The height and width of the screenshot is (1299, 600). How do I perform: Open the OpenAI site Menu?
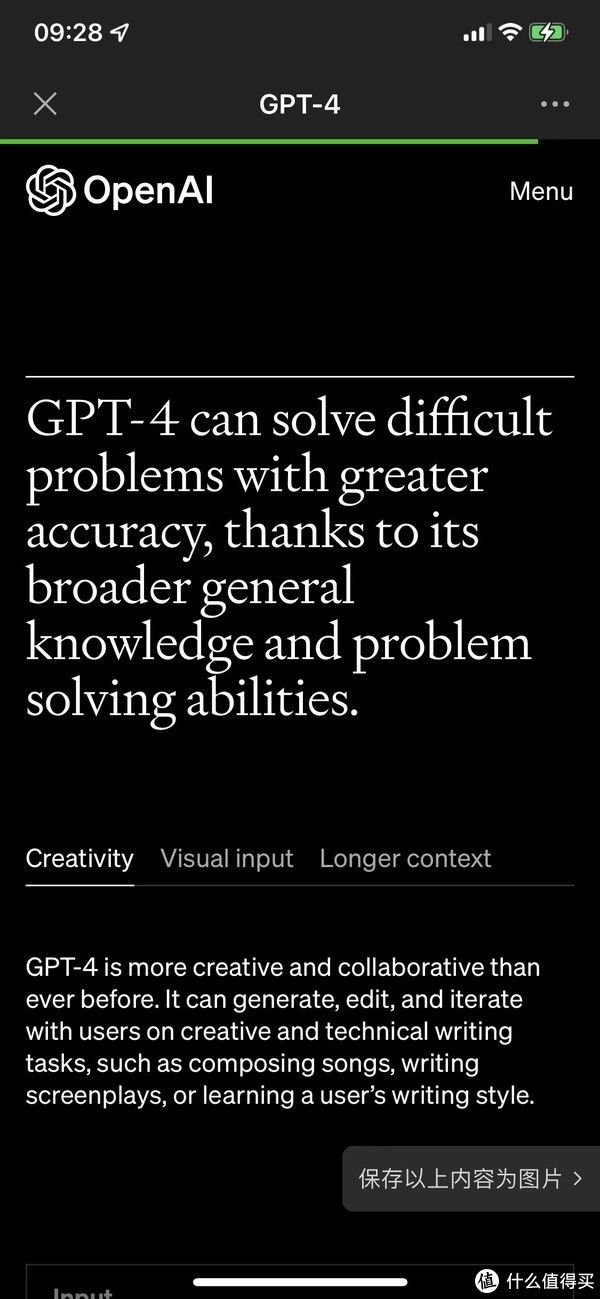541,191
